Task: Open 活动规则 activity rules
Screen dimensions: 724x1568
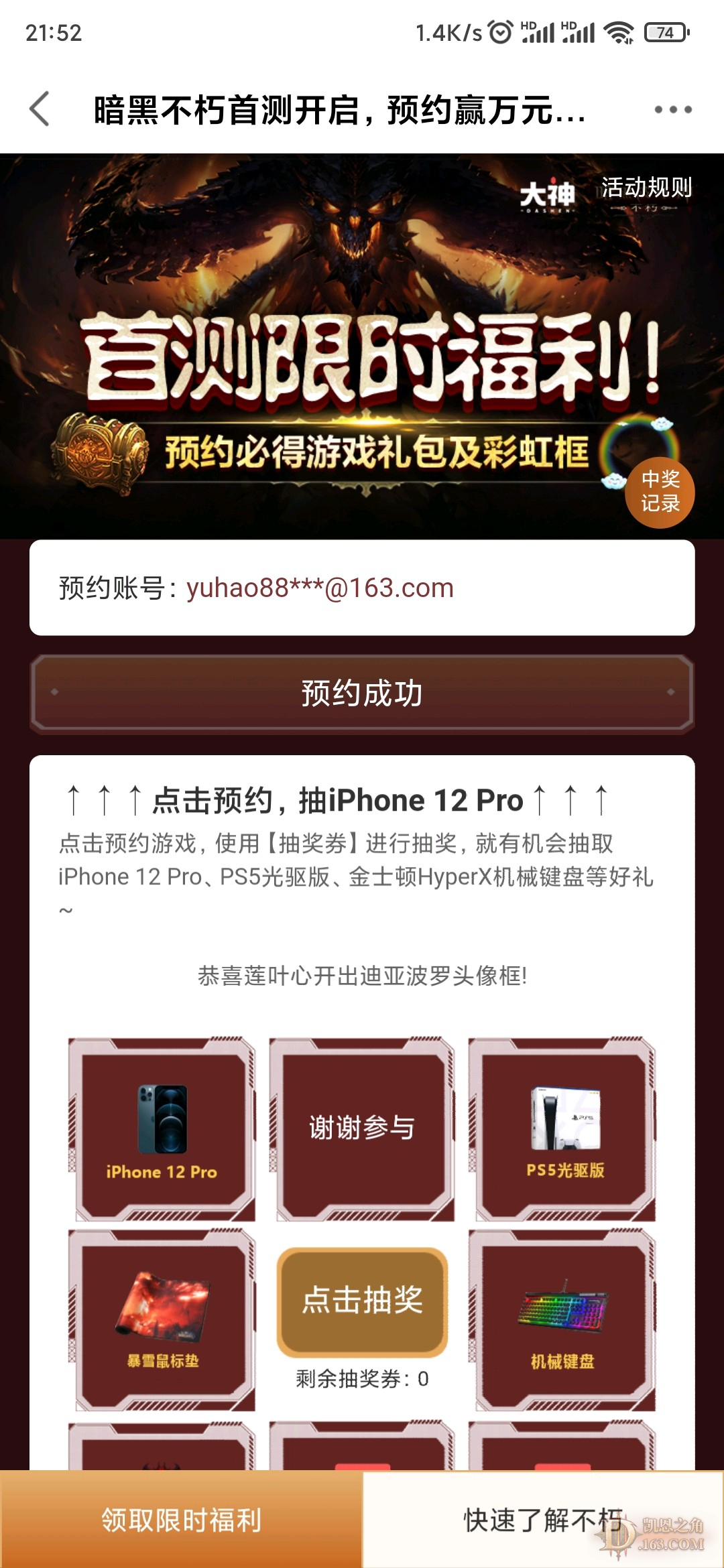Action: [646, 188]
